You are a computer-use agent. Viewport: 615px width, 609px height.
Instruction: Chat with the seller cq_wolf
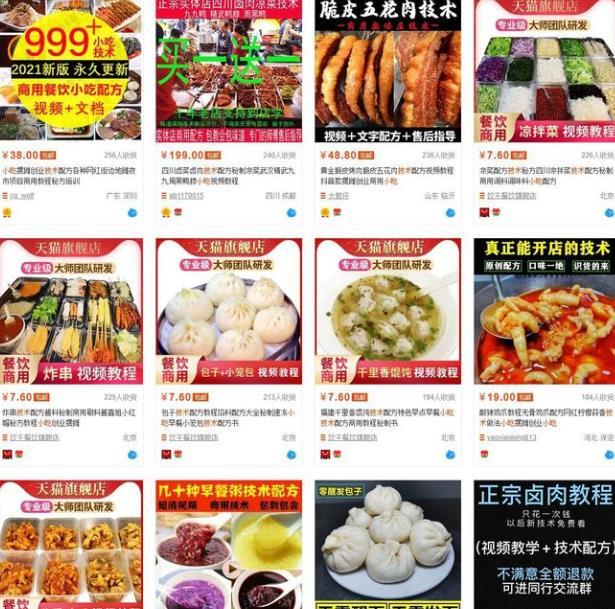[132, 212]
